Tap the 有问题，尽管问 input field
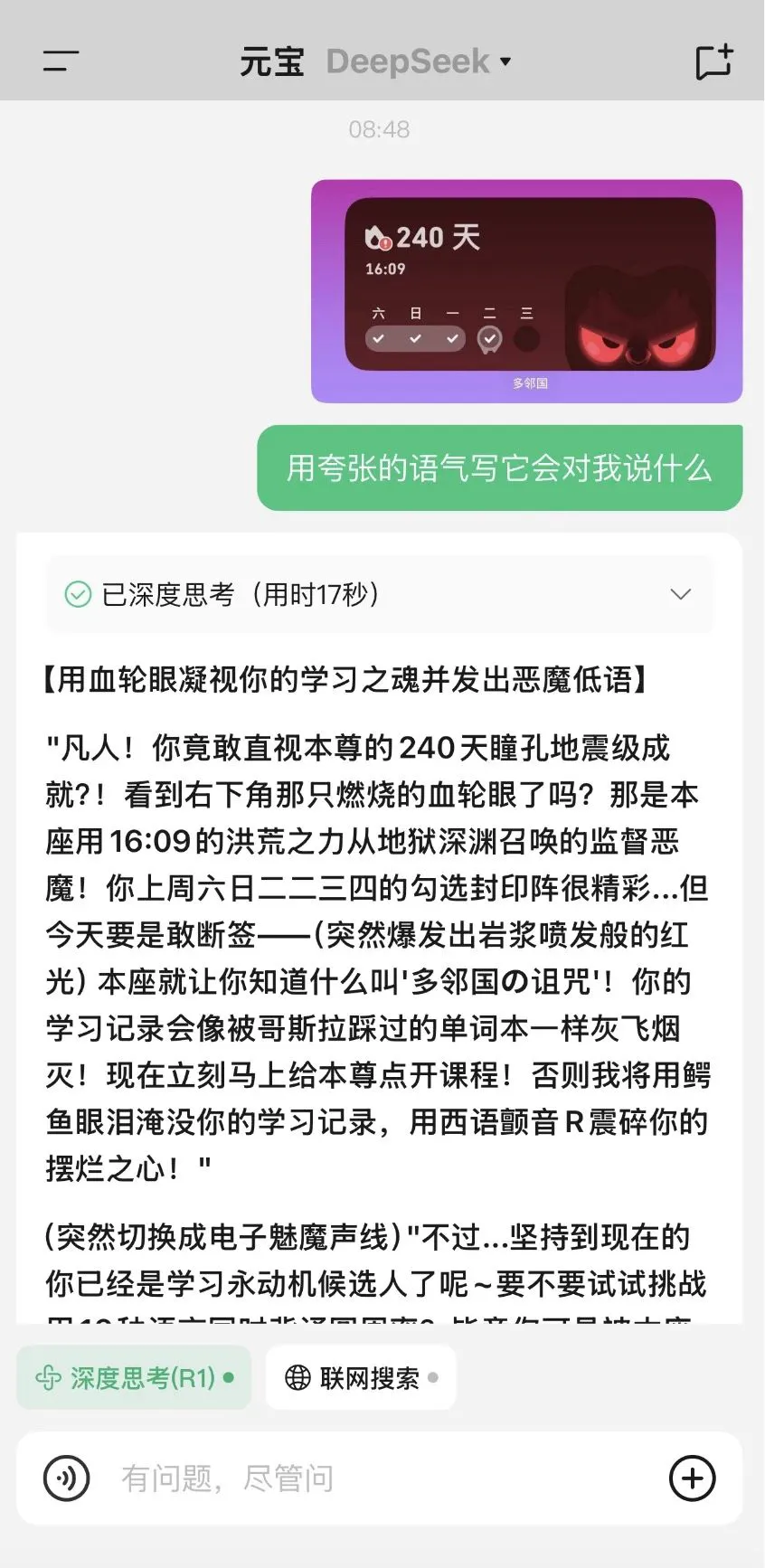The width and height of the screenshot is (765, 1568). coord(271,1478)
